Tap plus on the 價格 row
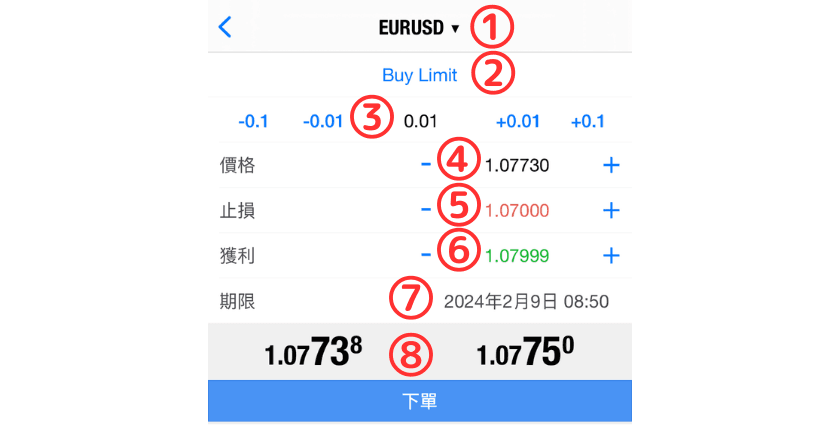The height and width of the screenshot is (436, 840). (612, 165)
